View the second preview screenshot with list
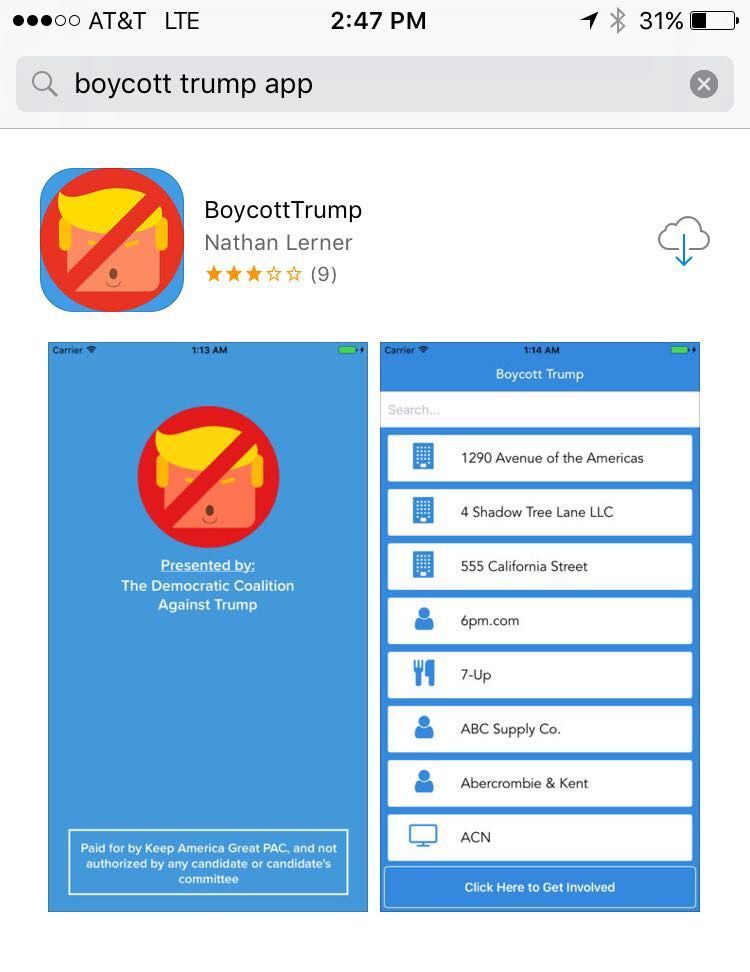The image size is (750, 972). 540,627
